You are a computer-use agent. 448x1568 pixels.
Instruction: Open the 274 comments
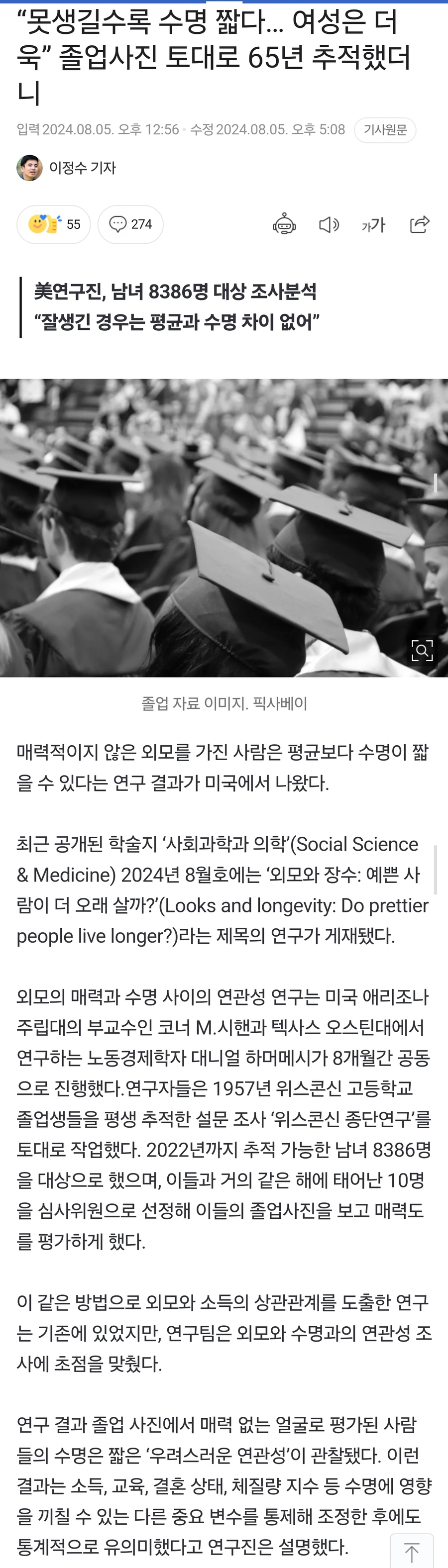[130, 225]
